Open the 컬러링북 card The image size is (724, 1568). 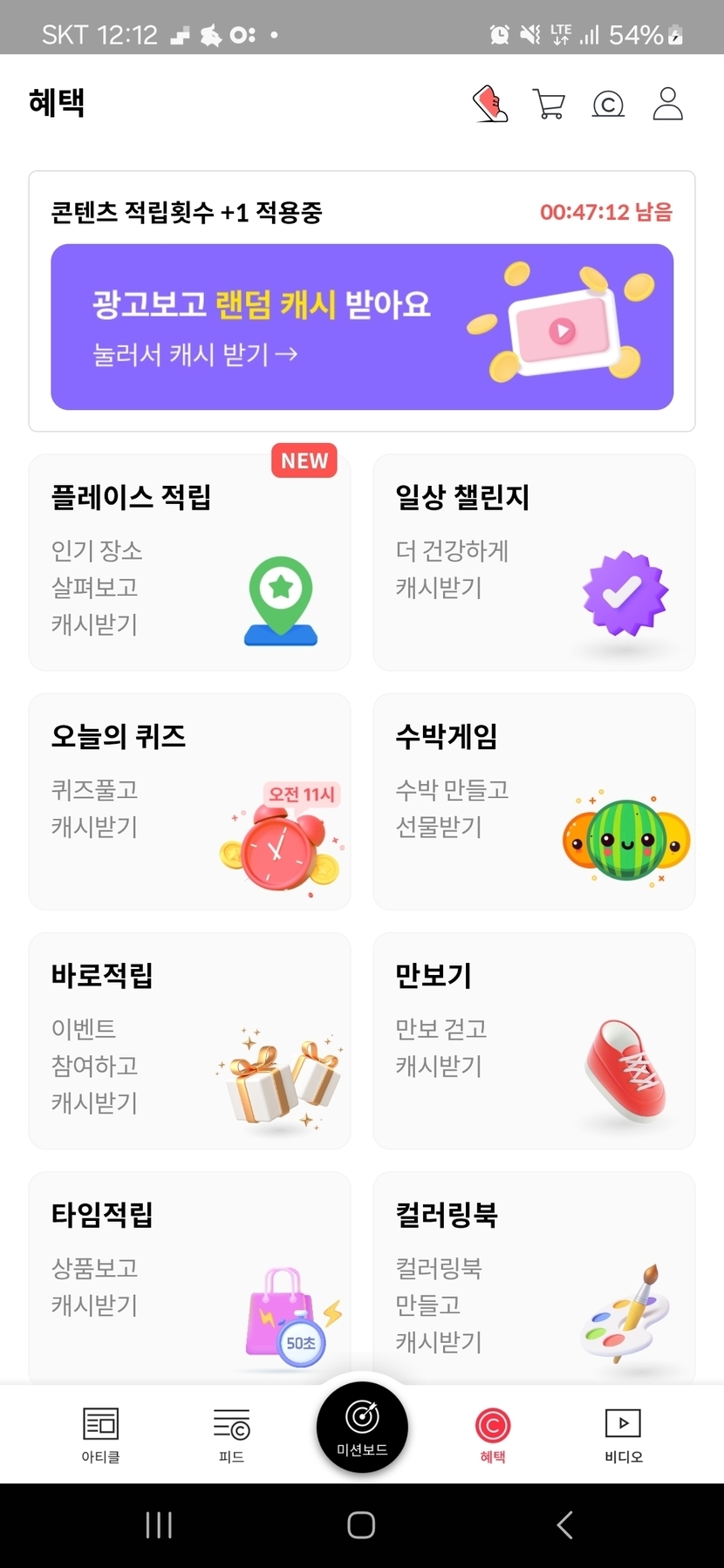click(534, 1278)
